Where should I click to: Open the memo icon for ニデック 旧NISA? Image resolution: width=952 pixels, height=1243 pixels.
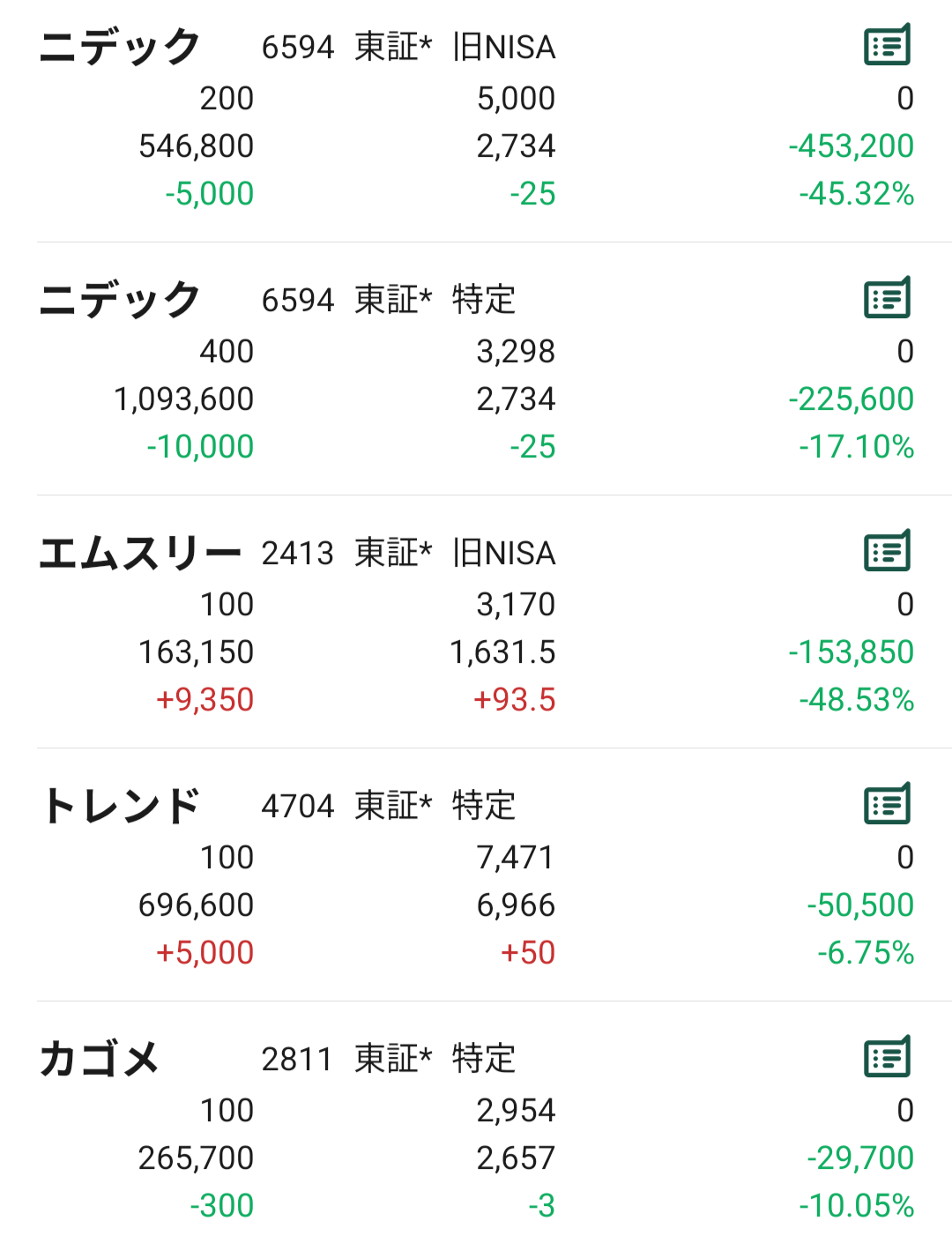(887, 45)
